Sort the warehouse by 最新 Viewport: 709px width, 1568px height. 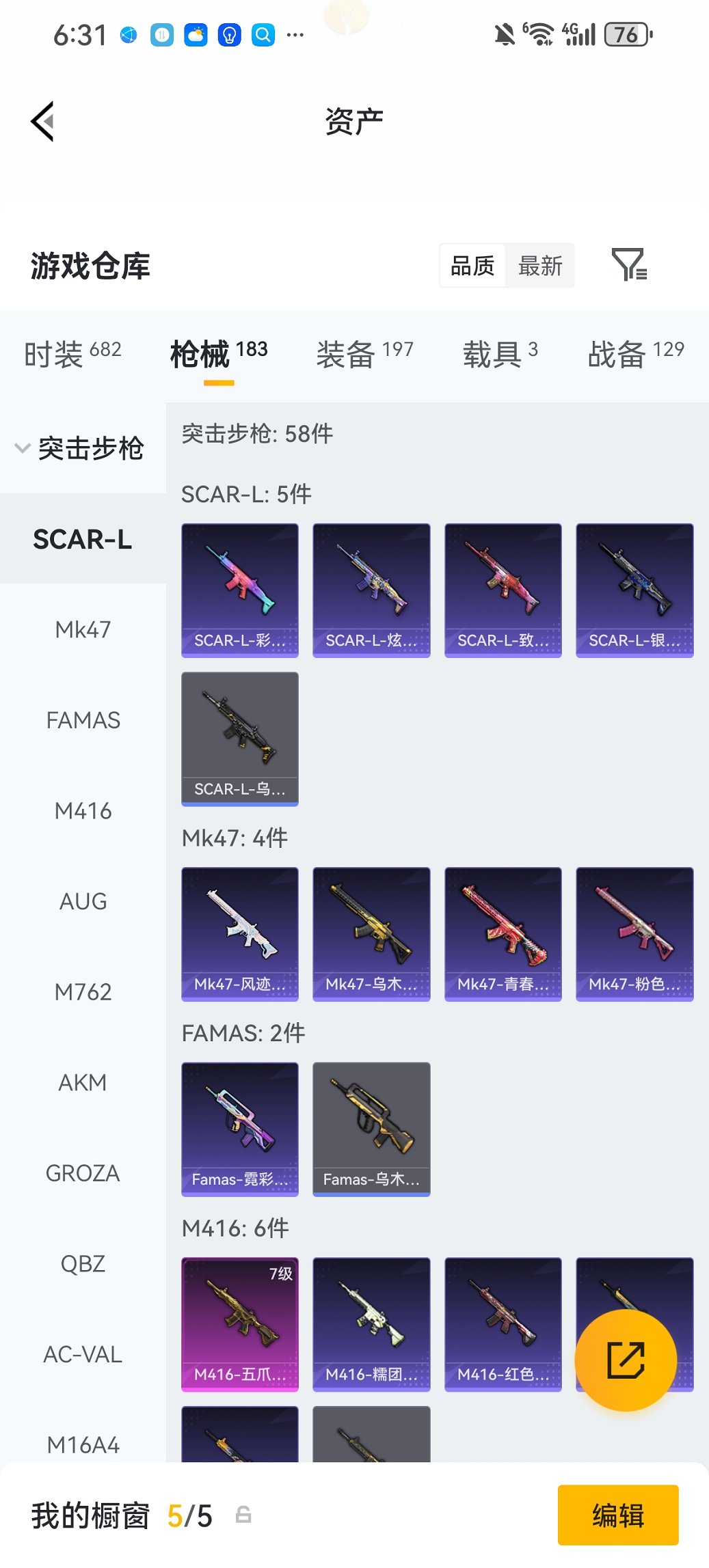[539, 266]
